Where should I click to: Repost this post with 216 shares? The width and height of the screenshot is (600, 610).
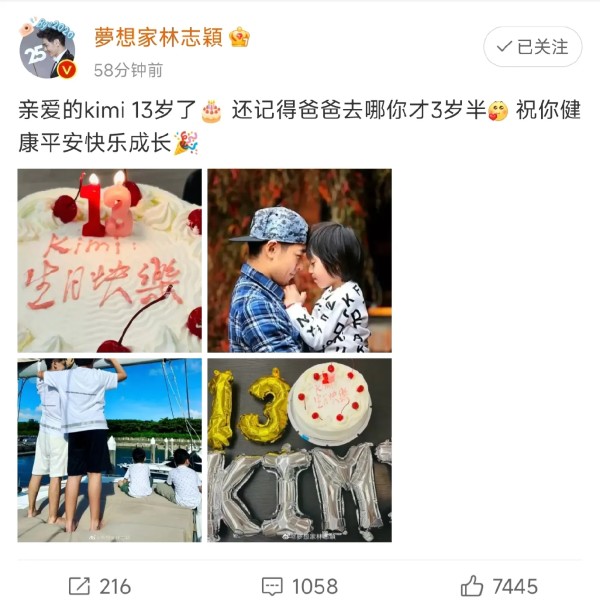click(x=100, y=586)
